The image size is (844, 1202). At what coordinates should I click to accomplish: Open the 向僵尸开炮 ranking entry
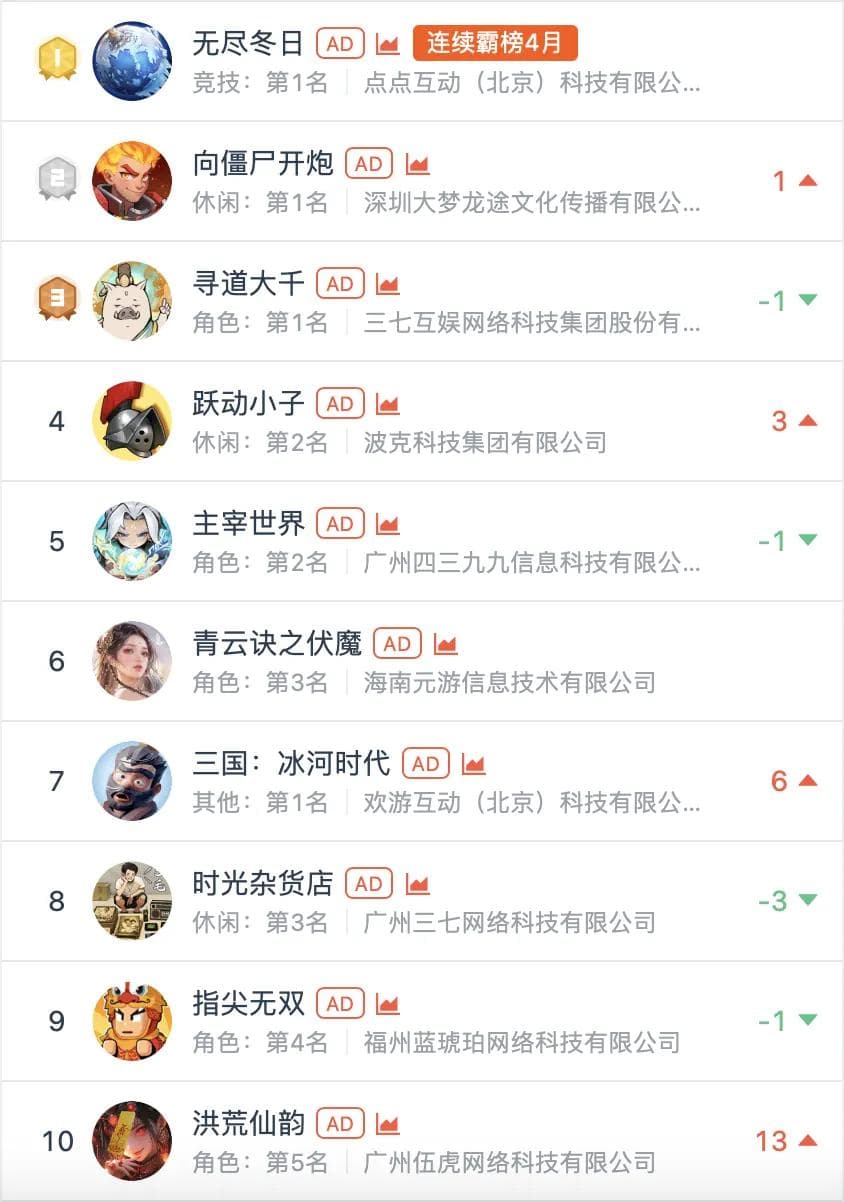click(262, 164)
